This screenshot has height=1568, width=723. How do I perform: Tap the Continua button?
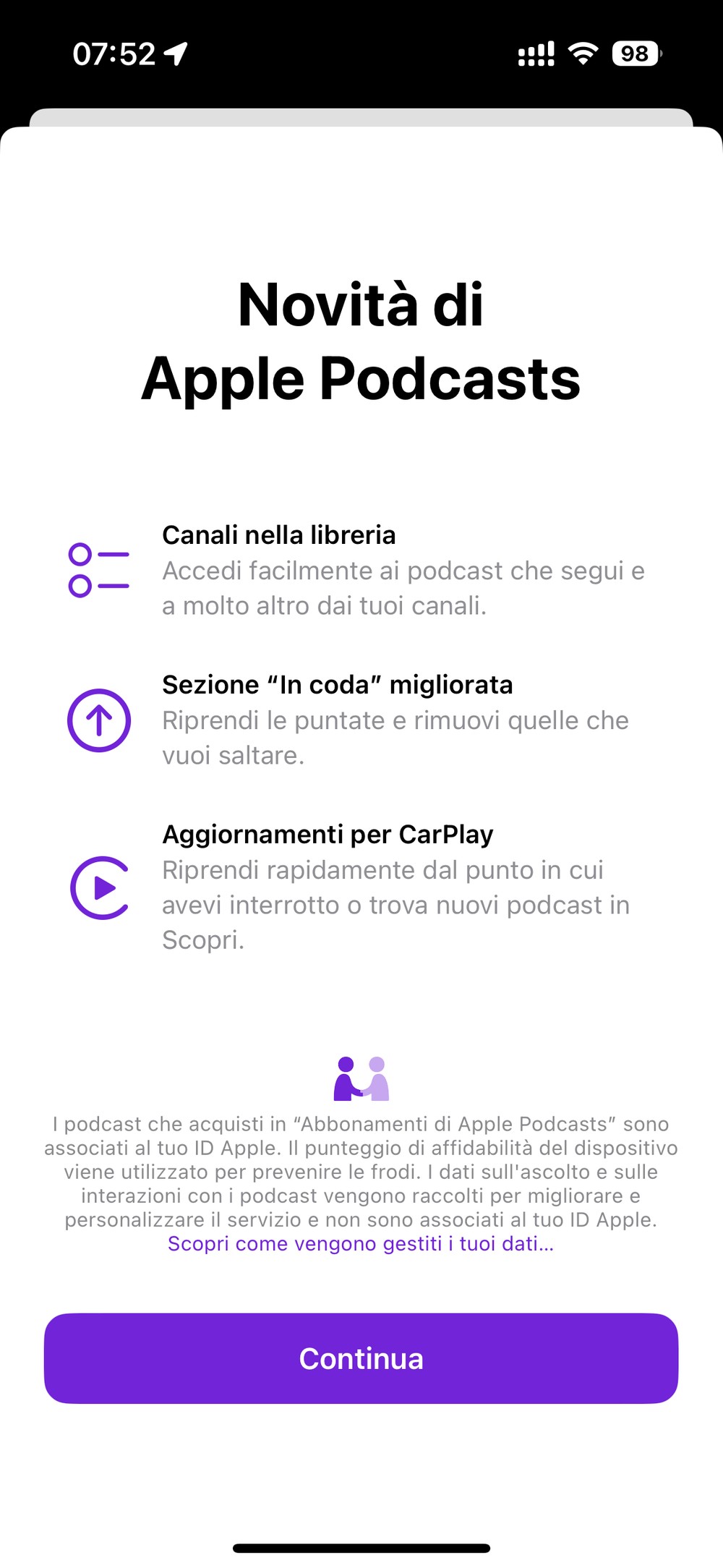click(x=361, y=1358)
